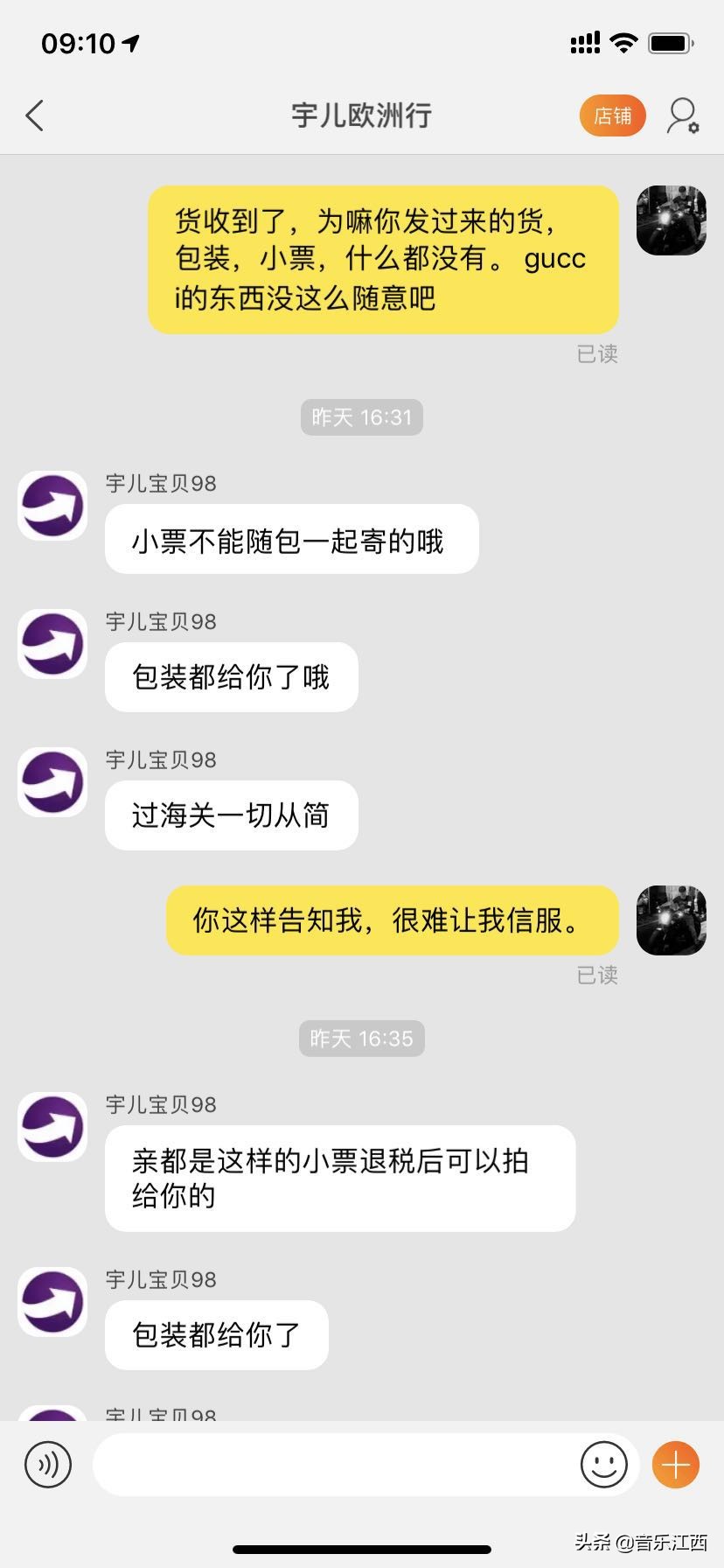Tap your own avatar beside the yellow message
The width and height of the screenshot is (724, 1568).
671,220
